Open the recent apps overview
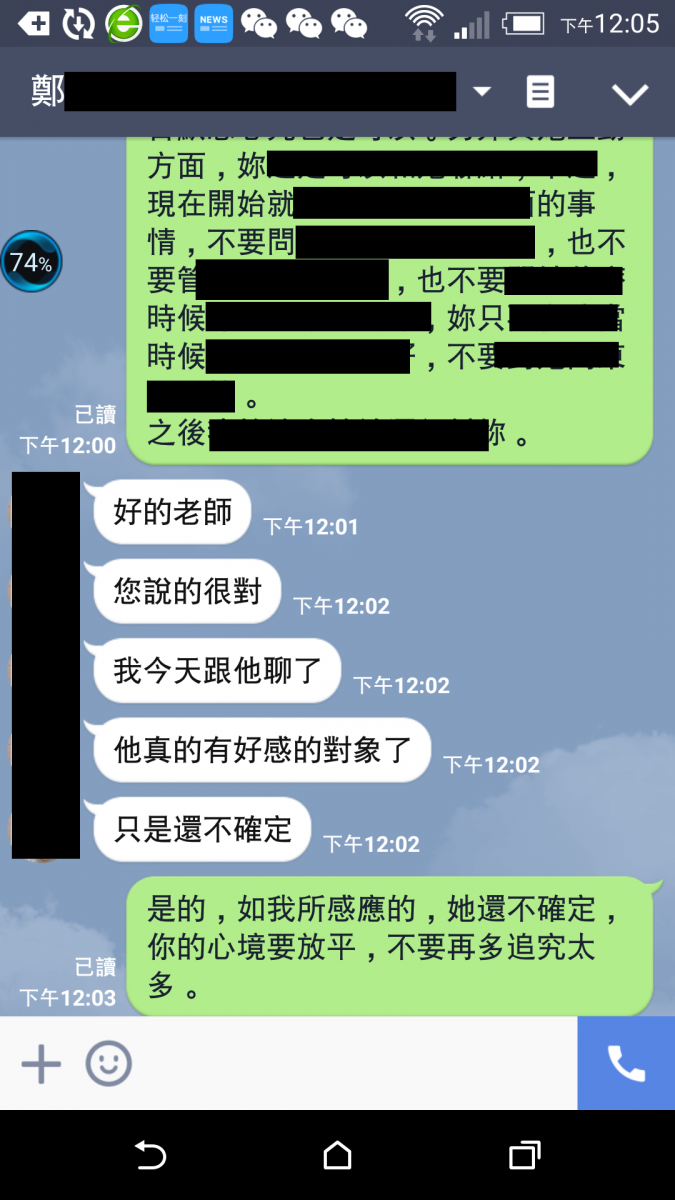The image size is (675, 1200). point(524,1156)
